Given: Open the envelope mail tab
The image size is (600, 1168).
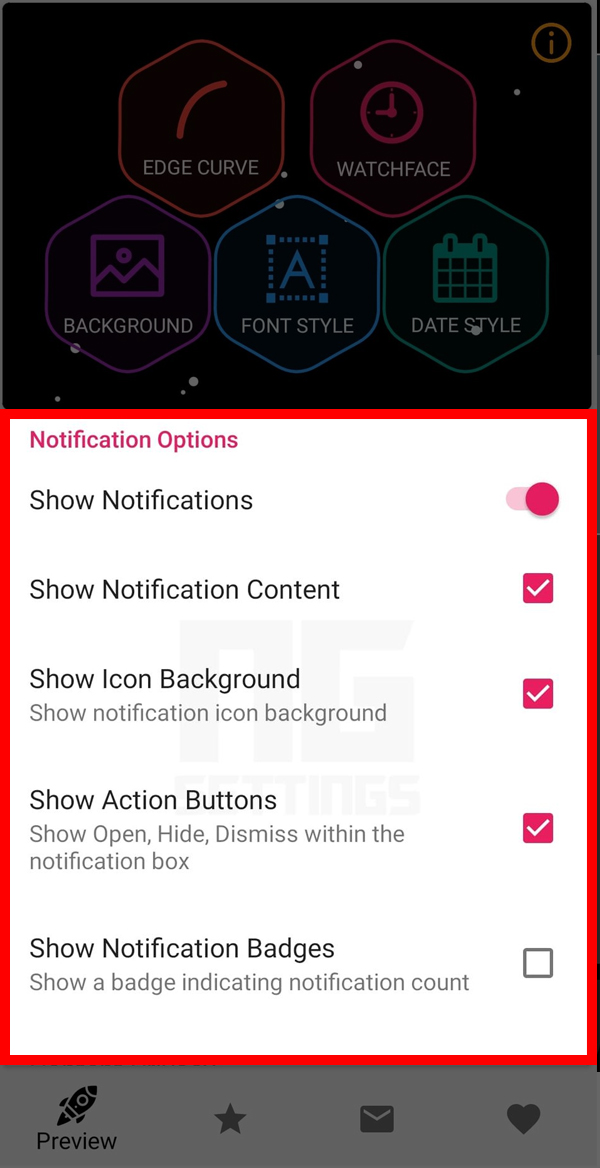Looking at the screenshot, I should [377, 1119].
